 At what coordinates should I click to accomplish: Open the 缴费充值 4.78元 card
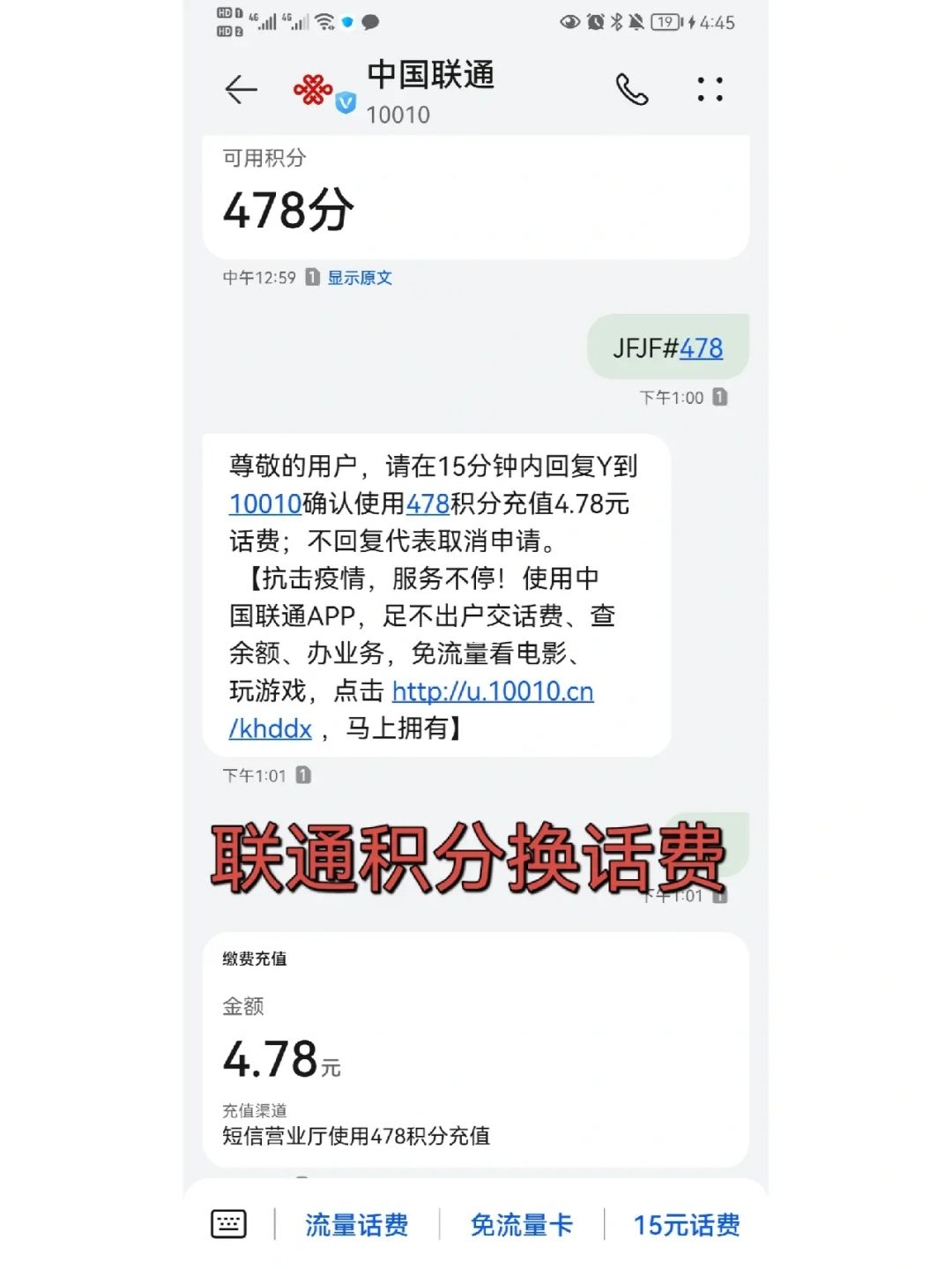tap(475, 1049)
